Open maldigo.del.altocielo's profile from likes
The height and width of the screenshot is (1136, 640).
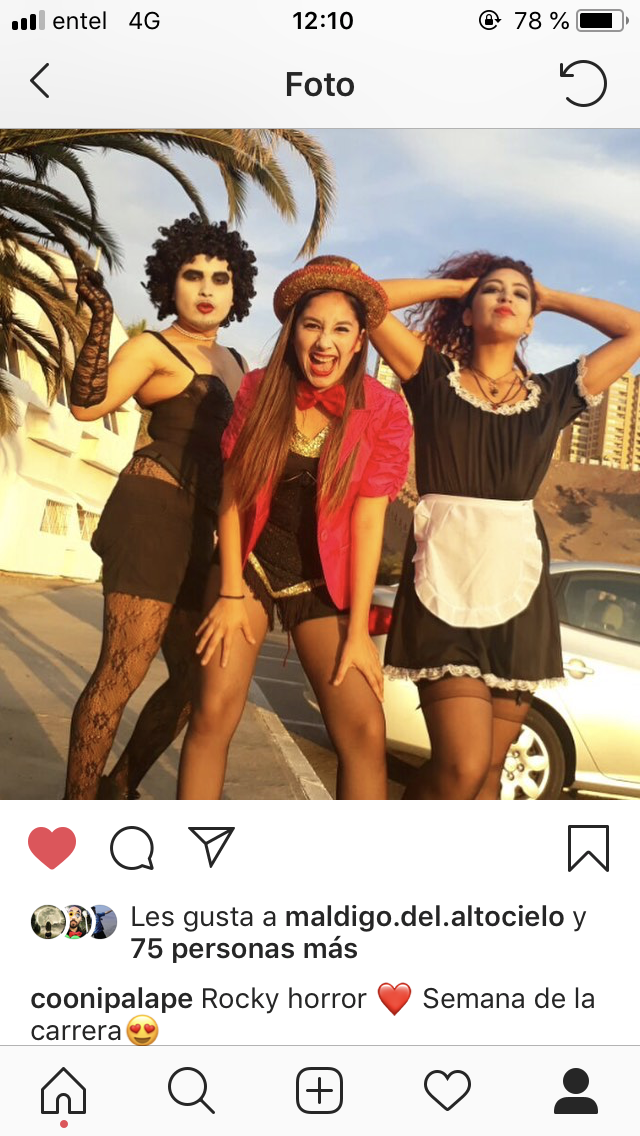click(x=424, y=917)
